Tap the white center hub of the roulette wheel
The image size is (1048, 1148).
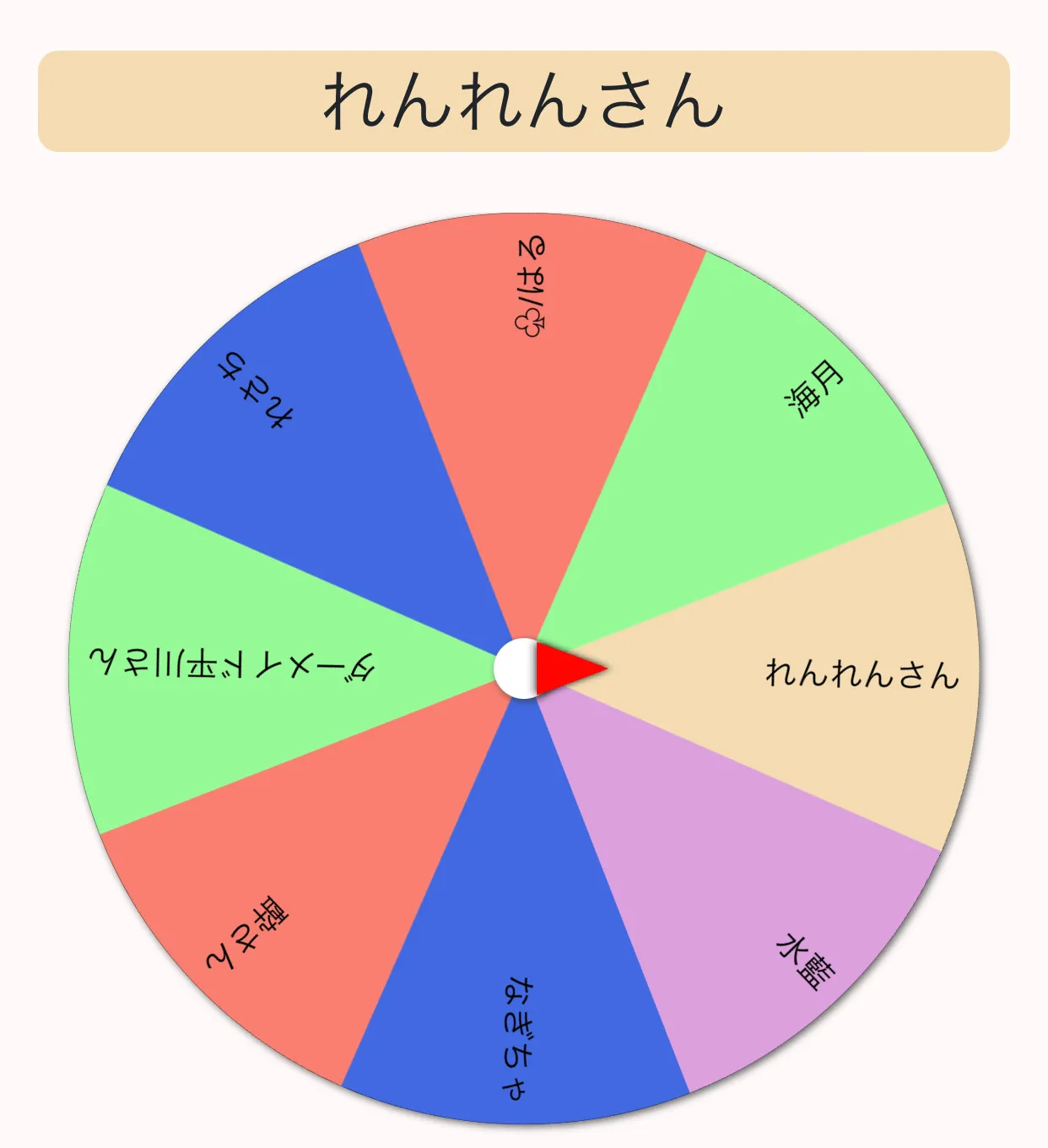pyautogui.click(x=516, y=669)
